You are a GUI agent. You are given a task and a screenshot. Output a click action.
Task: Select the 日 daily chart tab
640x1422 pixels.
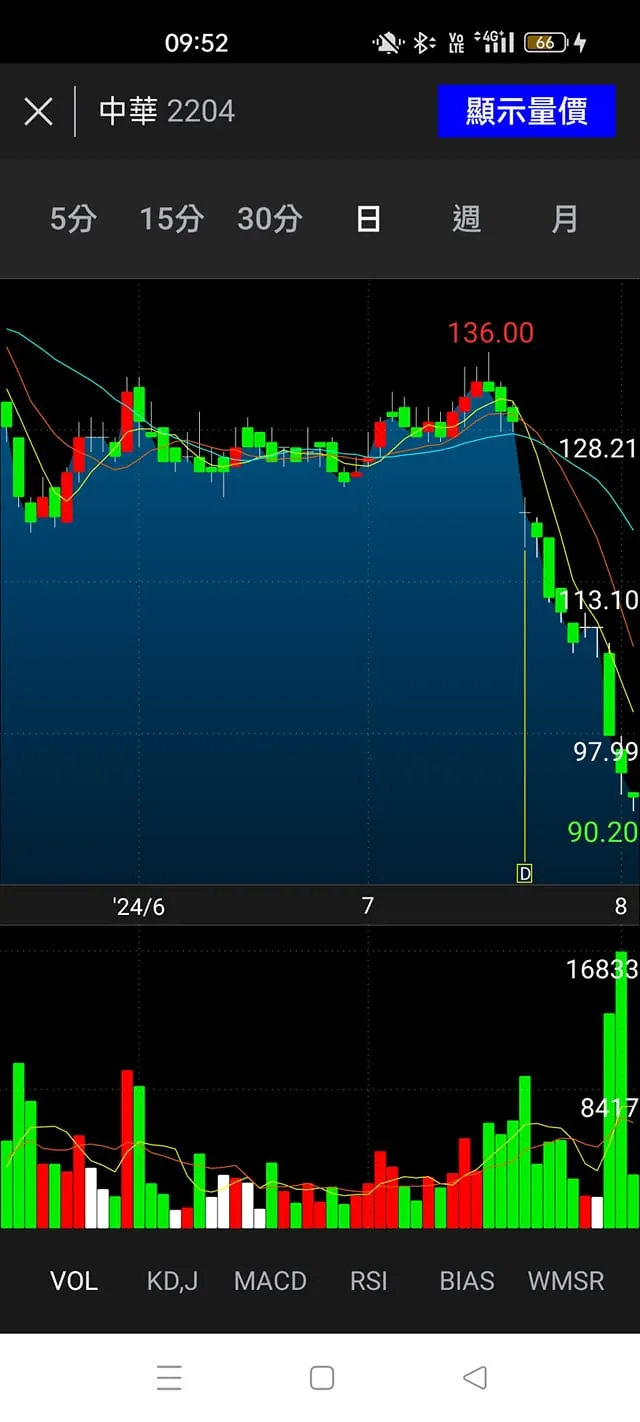368,219
